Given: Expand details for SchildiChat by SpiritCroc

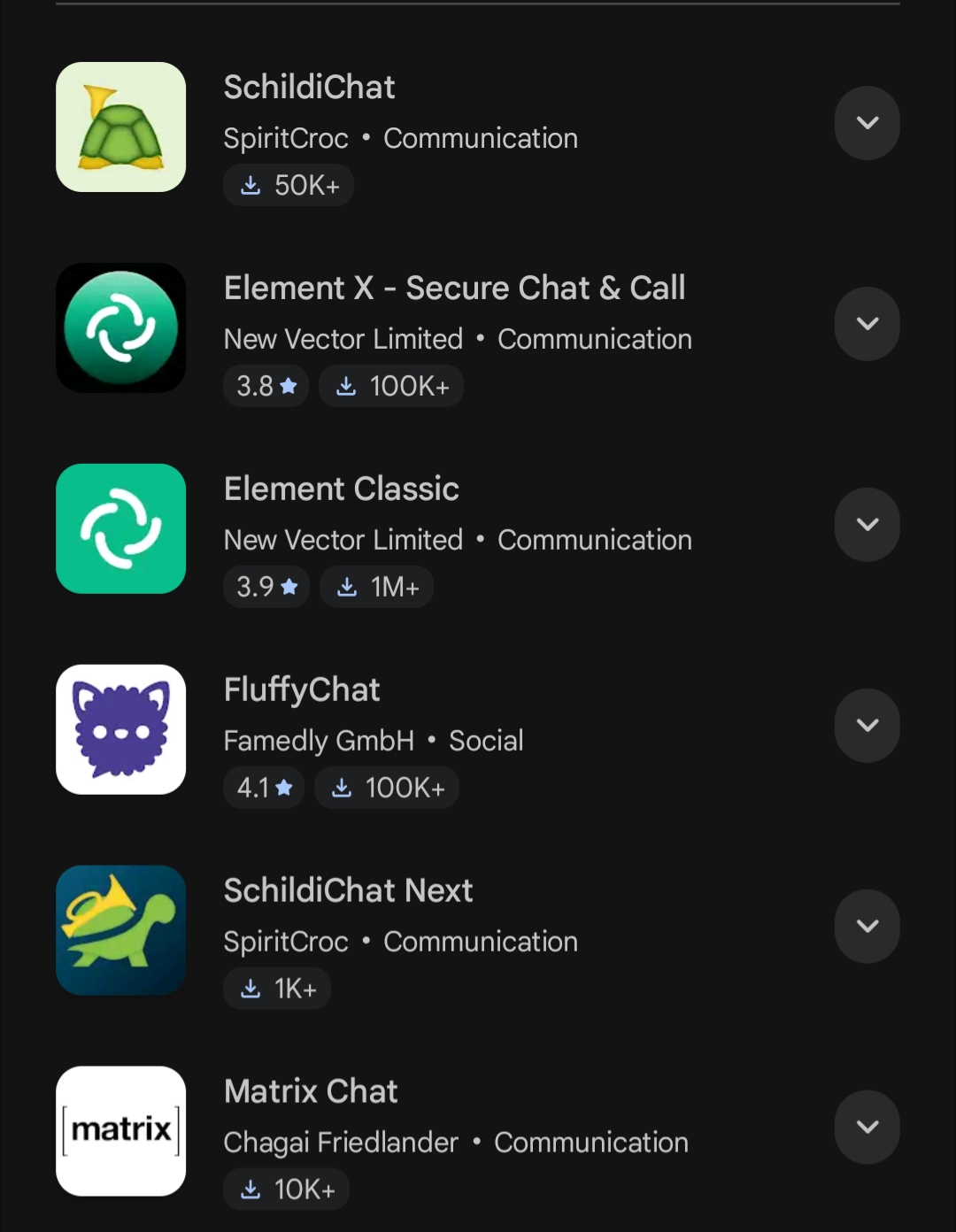Looking at the screenshot, I should [x=867, y=123].
